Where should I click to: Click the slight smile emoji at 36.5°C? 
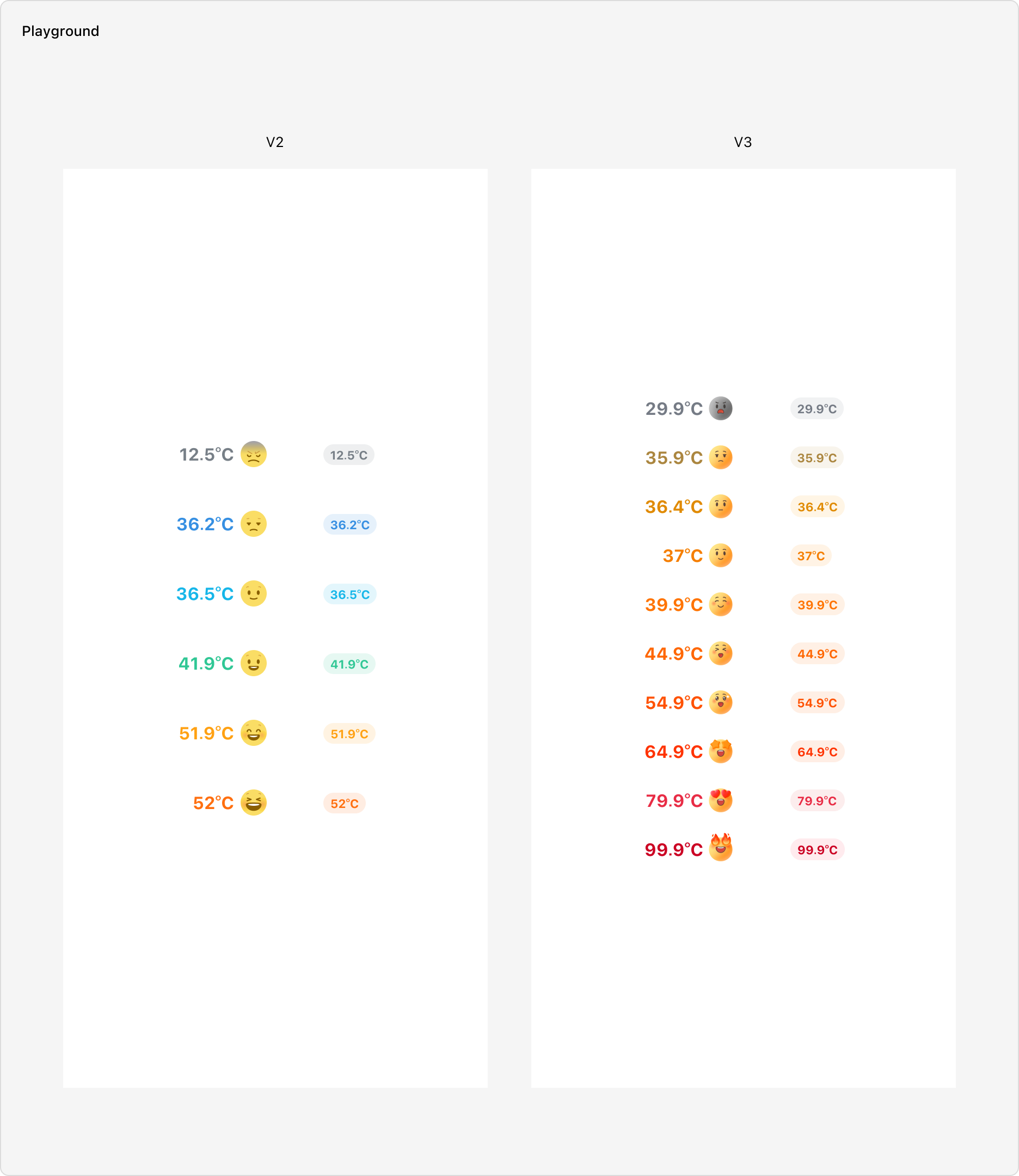[x=253, y=593]
